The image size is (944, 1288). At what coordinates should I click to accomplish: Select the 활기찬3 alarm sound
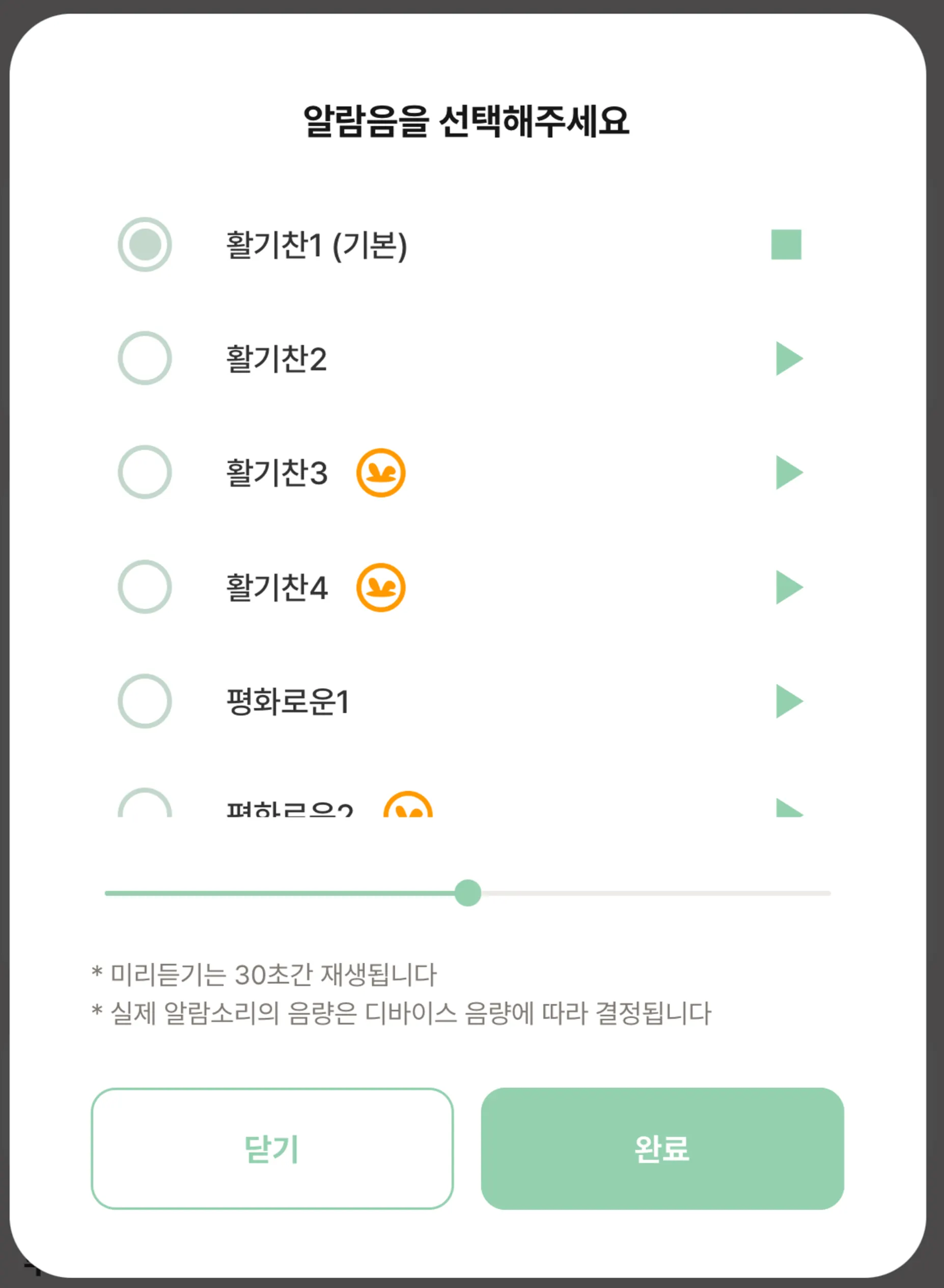coord(145,472)
